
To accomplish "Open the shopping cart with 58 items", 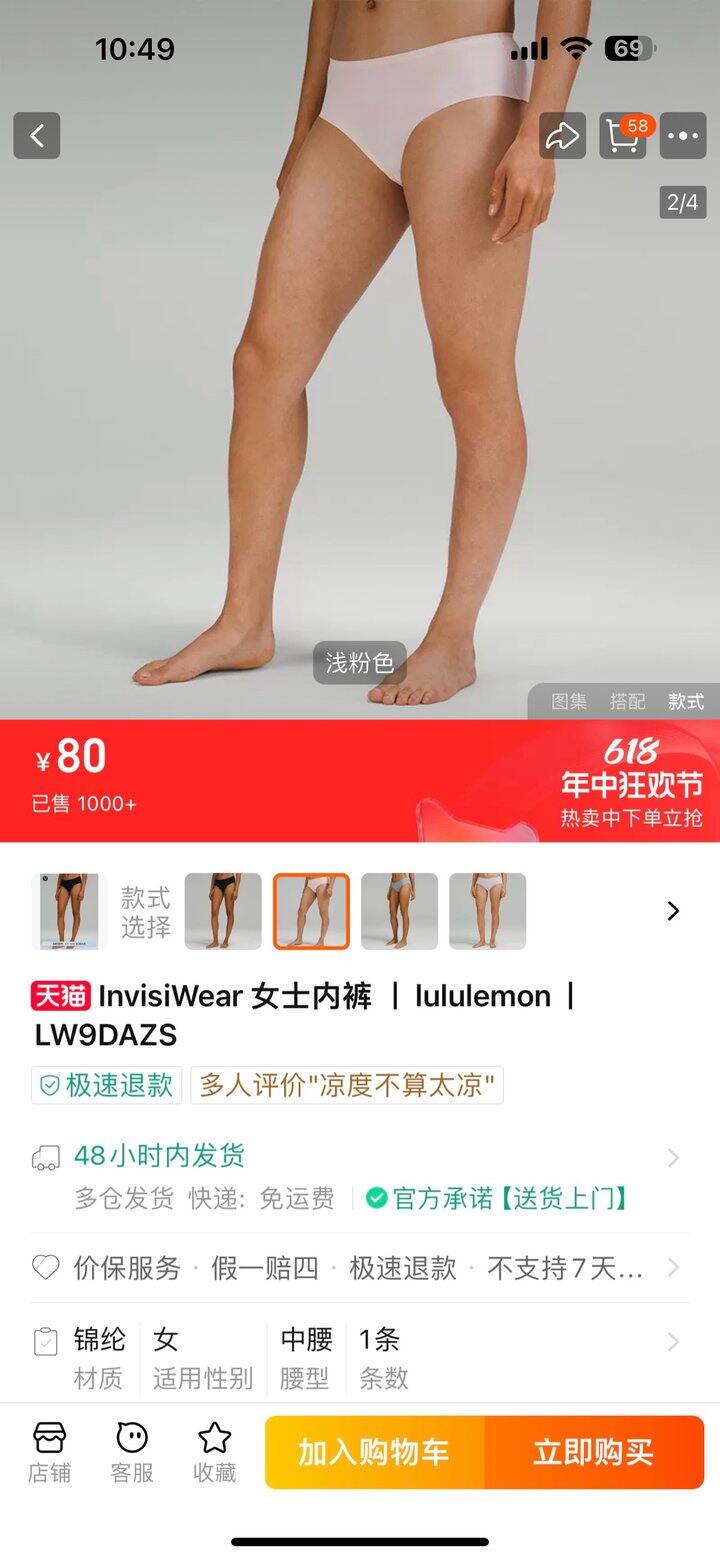I will [x=624, y=136].
